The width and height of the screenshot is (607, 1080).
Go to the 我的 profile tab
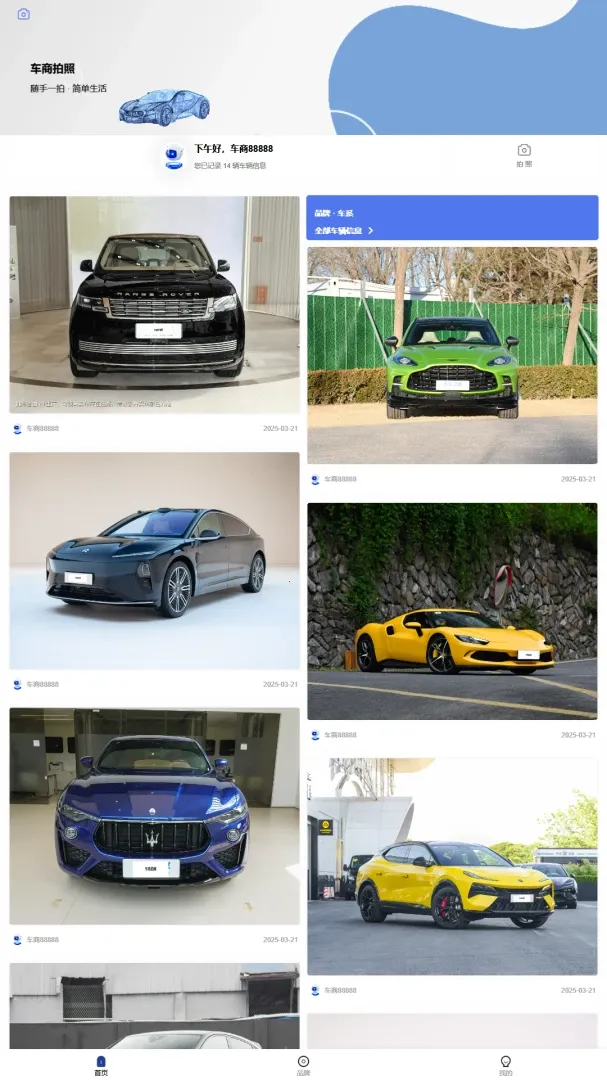click(x=506, y=1066)
